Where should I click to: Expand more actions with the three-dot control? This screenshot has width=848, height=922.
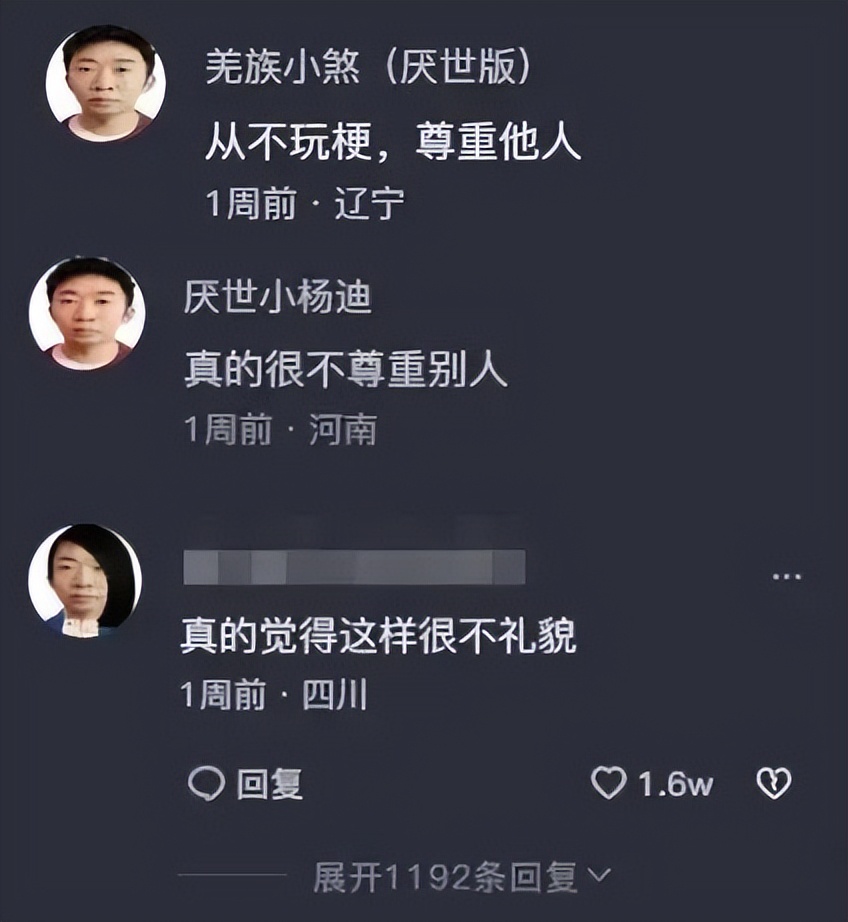(785, 576)
